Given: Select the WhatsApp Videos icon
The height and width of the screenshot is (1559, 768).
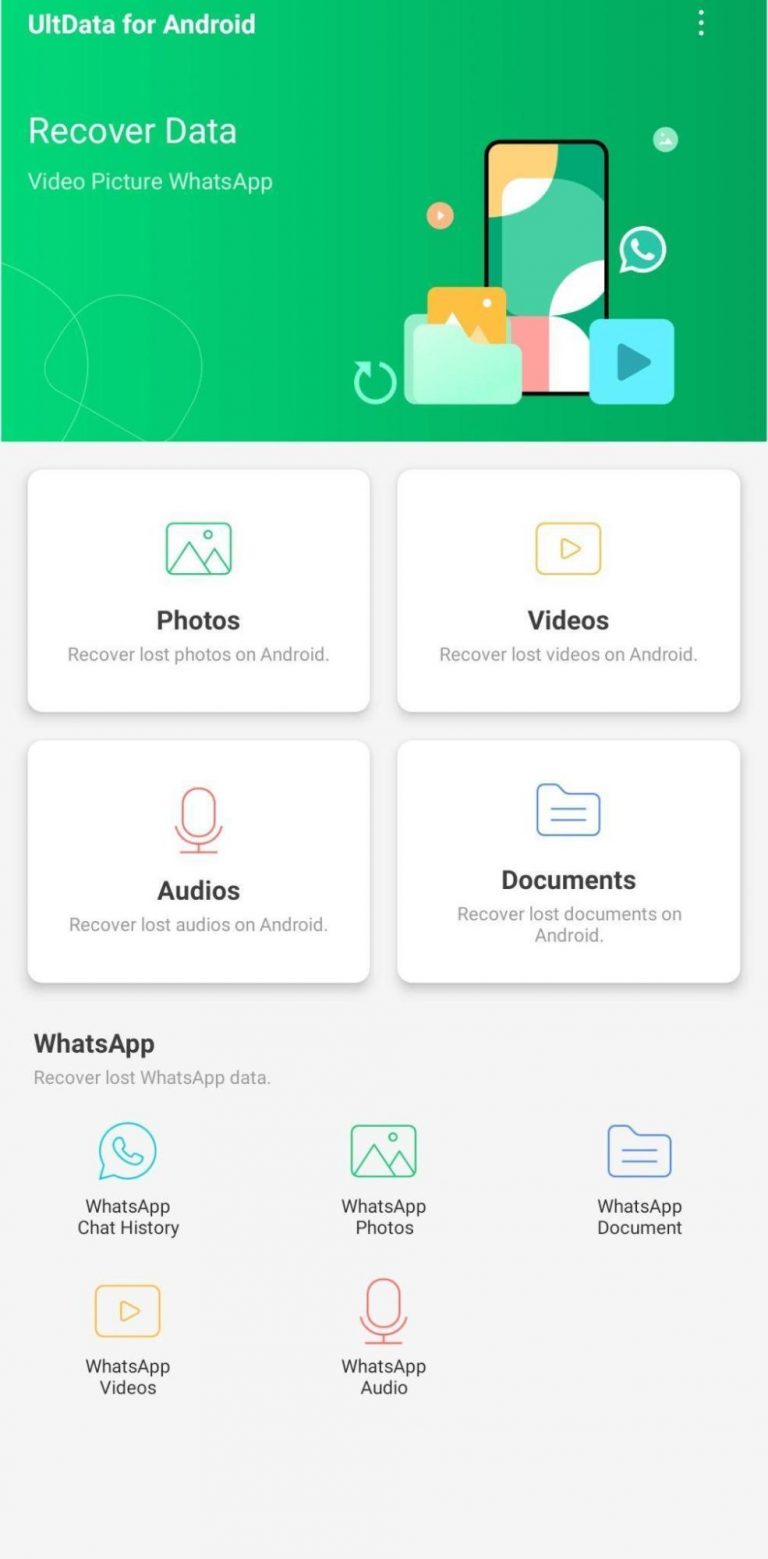Looking at the screenshot, I should click(x=128, y=1310).
